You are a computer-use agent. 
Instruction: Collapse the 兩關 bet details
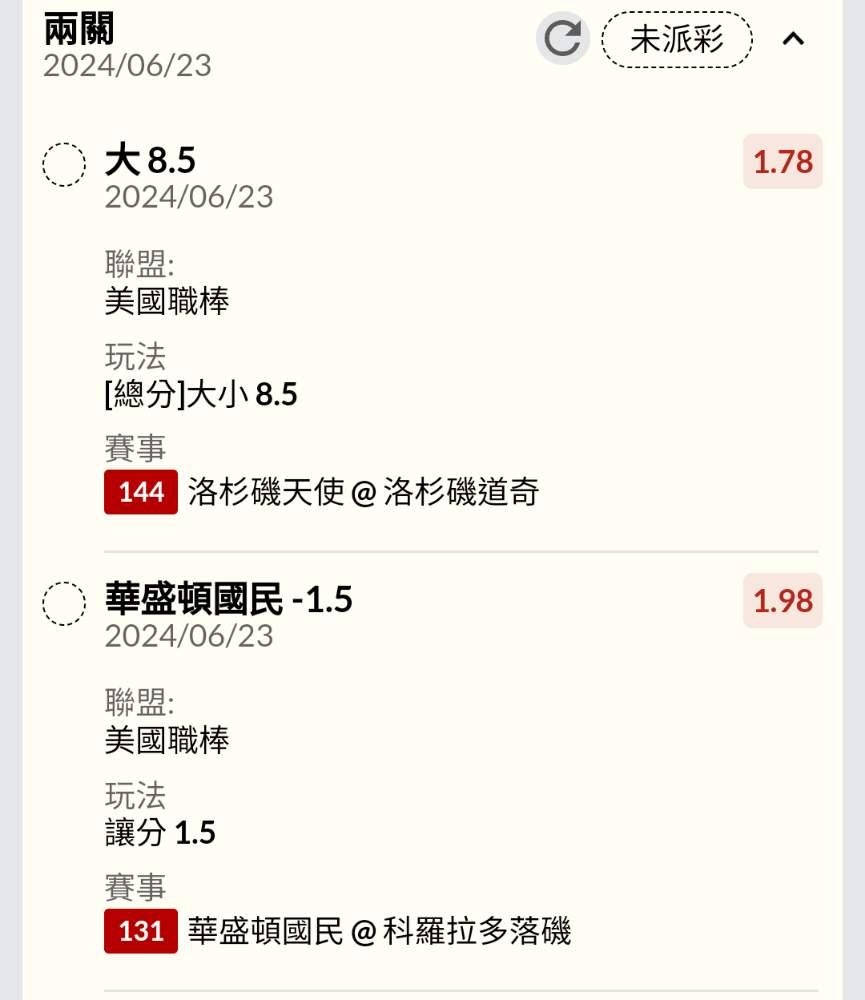(793, 39)
